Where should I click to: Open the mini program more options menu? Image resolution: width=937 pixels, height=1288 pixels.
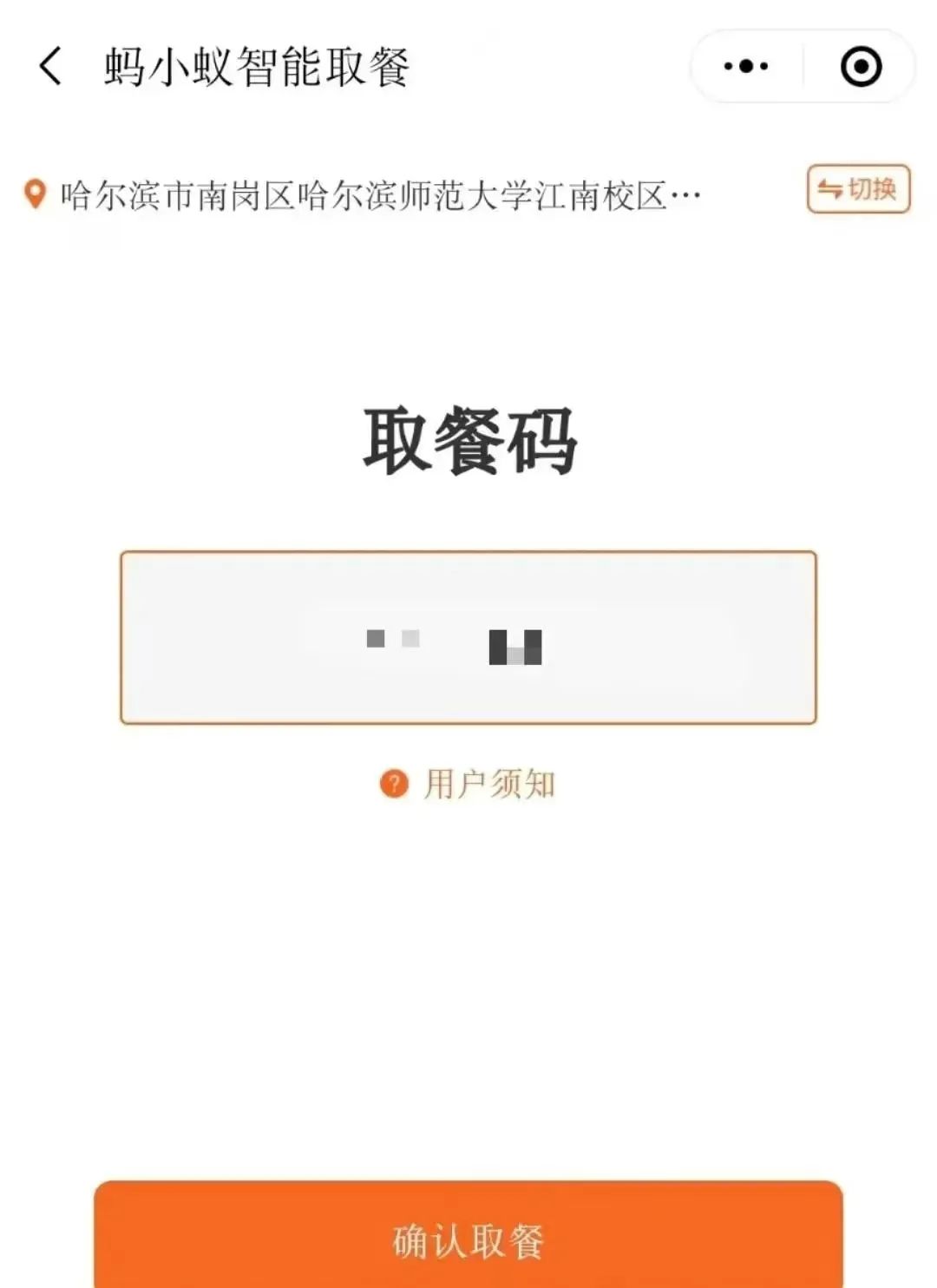[x=746, y=67]
